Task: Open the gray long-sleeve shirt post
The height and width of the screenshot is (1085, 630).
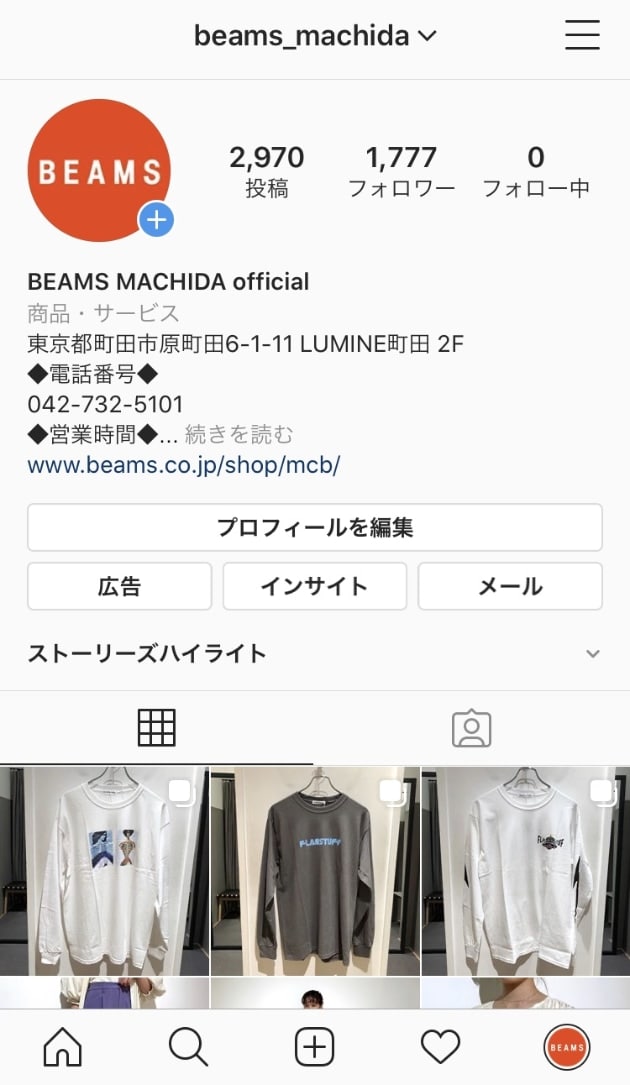Action: point(315,870)
